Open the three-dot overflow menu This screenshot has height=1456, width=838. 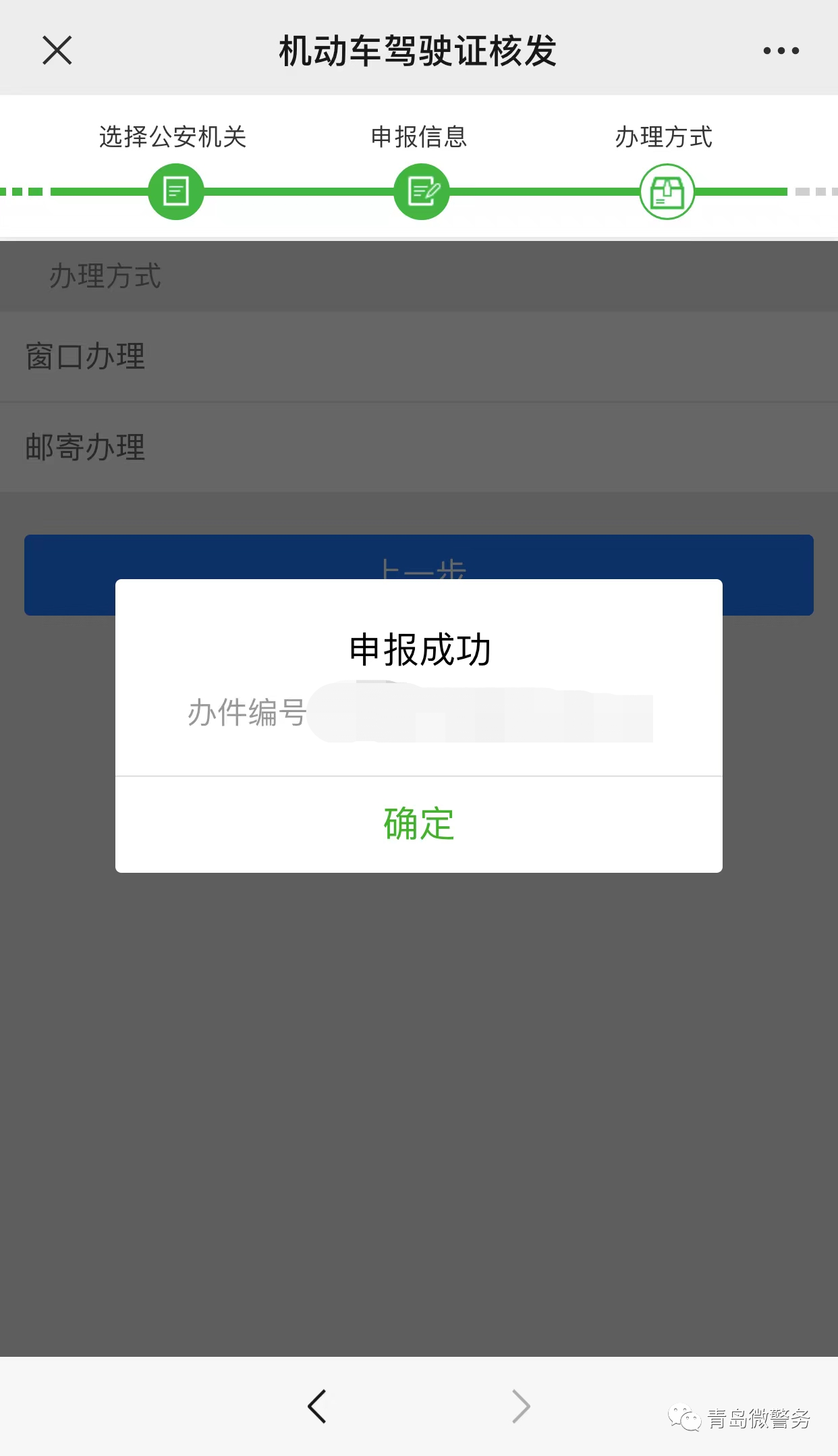[781, 51]
